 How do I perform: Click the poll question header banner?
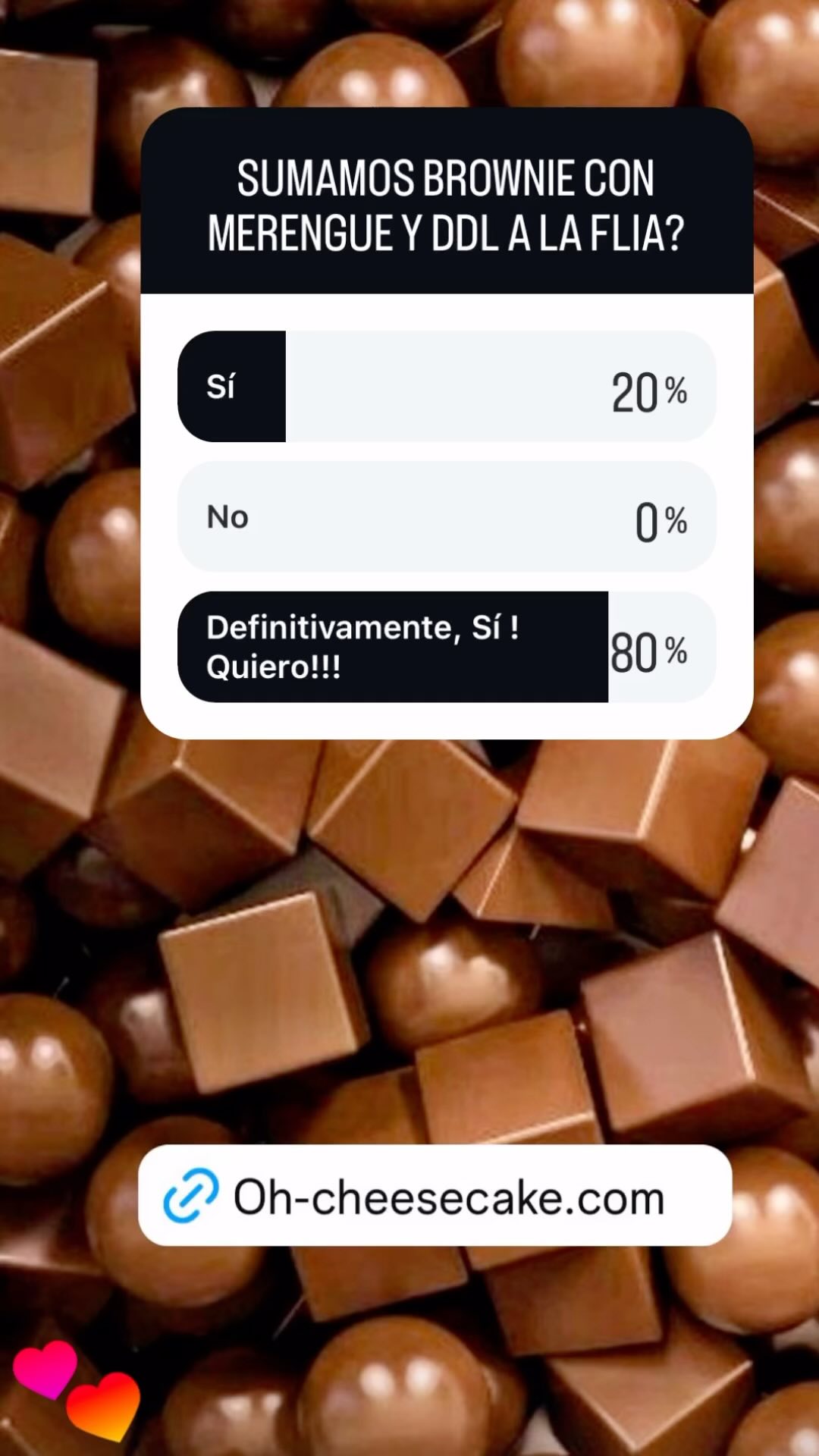click(446, 205)
